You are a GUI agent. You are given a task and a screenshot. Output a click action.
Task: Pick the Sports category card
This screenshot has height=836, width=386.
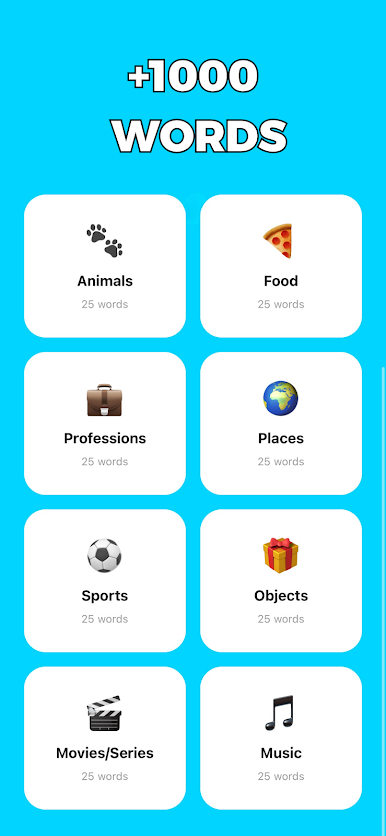(x=105, y=581)
